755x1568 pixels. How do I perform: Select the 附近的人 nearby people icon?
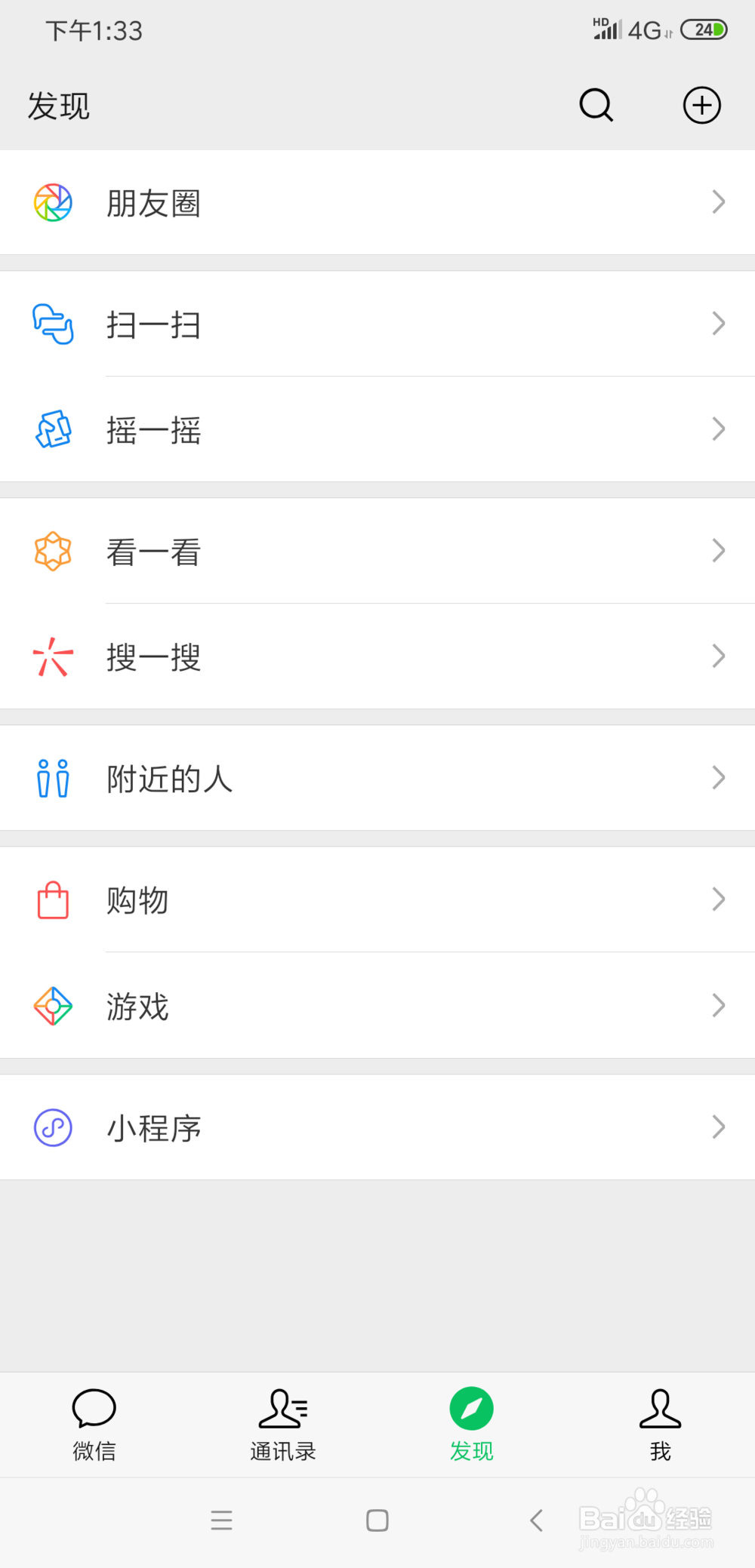[53, 779]
